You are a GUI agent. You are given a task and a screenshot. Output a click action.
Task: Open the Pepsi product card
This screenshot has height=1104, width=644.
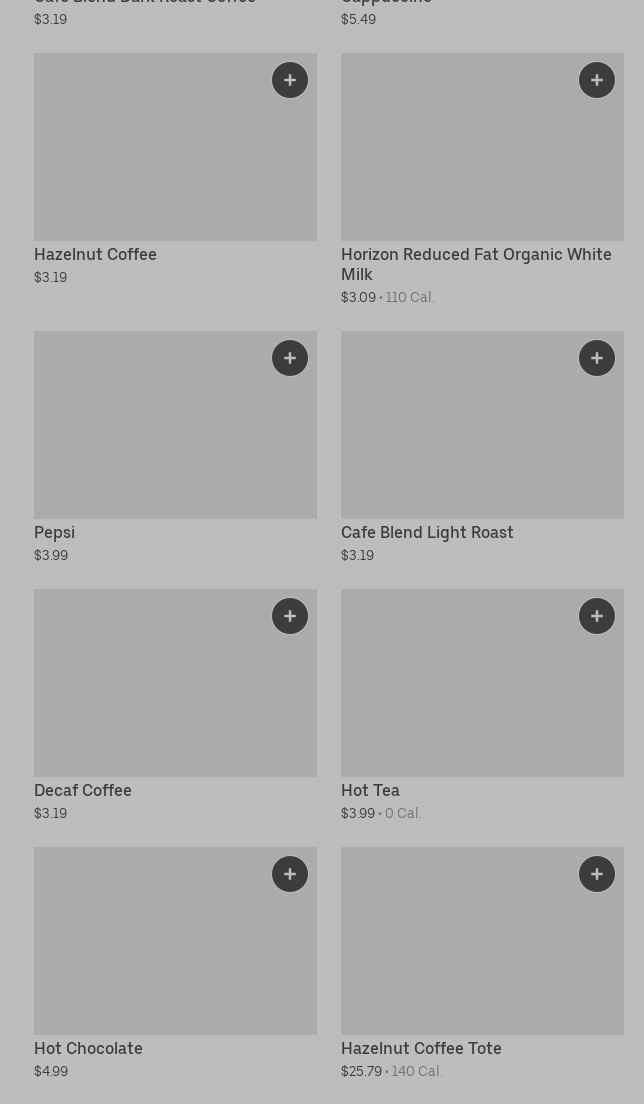175,447
